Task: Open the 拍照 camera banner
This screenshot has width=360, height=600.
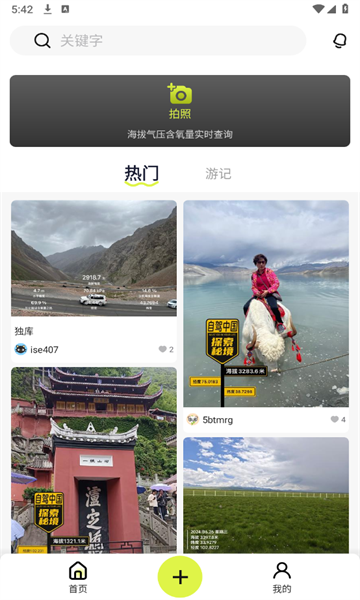Action: click(180, 111)
